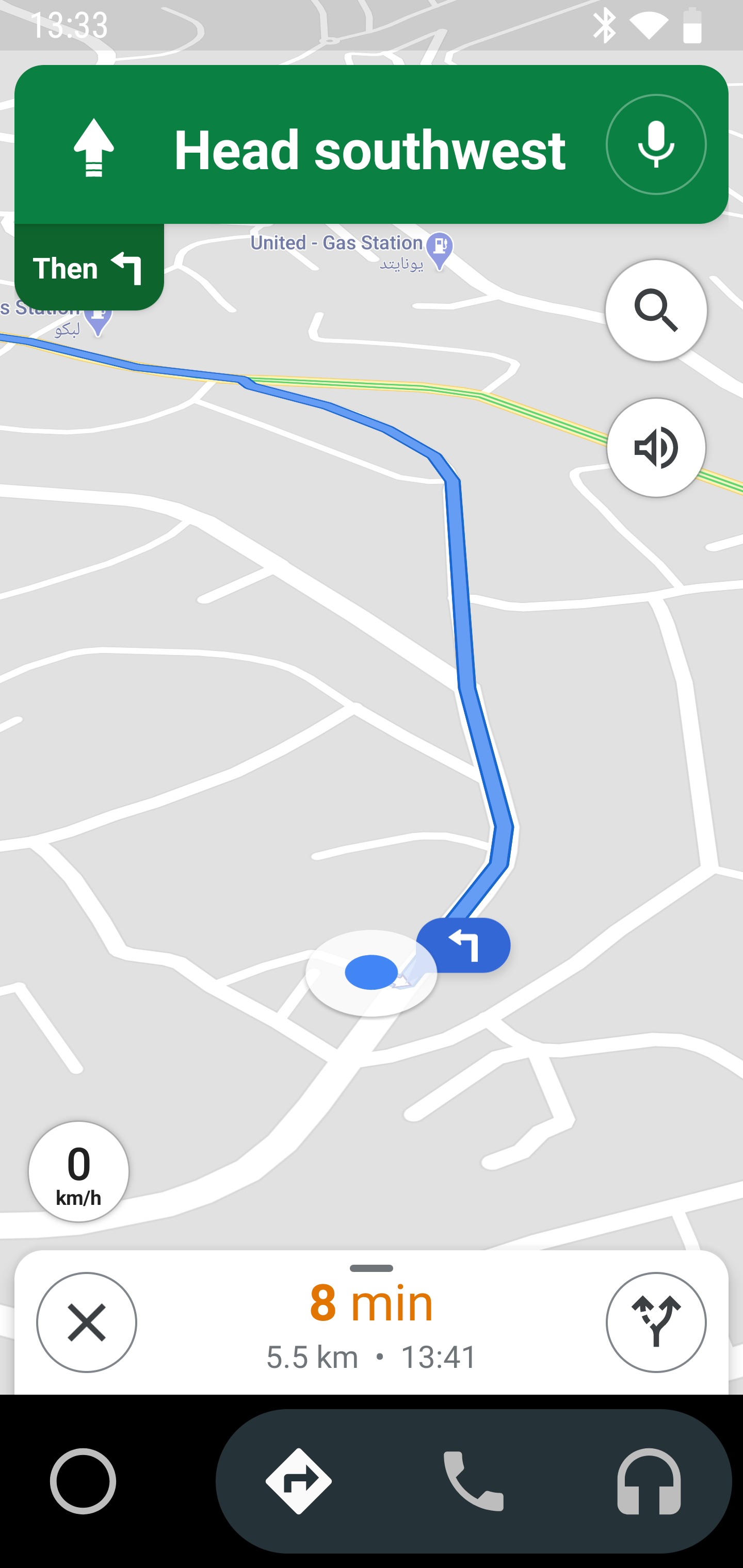Expand the ETA card showing 8 min
Image resolution: width=743 pixels, height=1568 pixels.
pyautogui.click(x=372, y=1302)
